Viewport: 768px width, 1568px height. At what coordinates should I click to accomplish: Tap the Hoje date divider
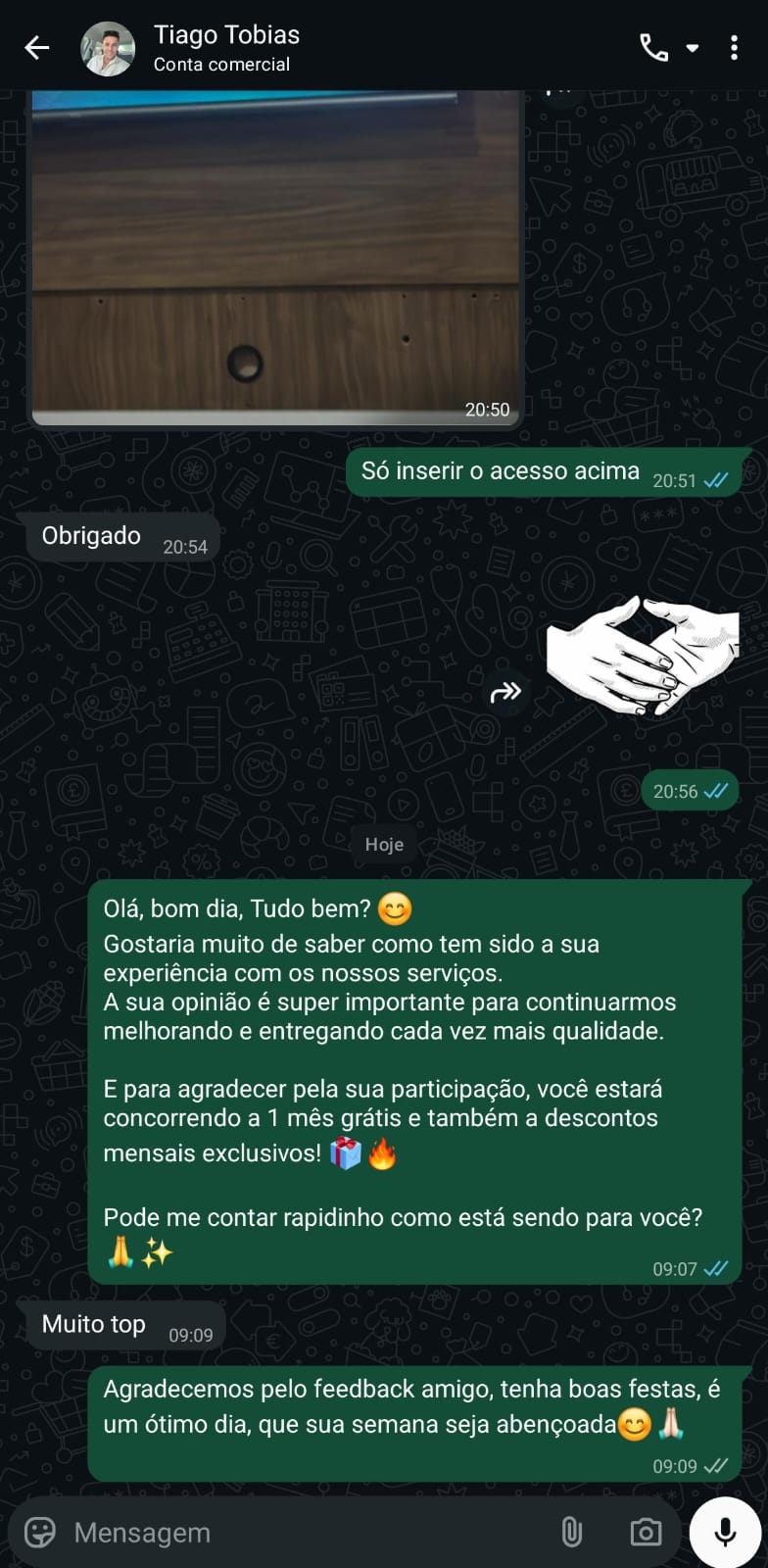384,844
